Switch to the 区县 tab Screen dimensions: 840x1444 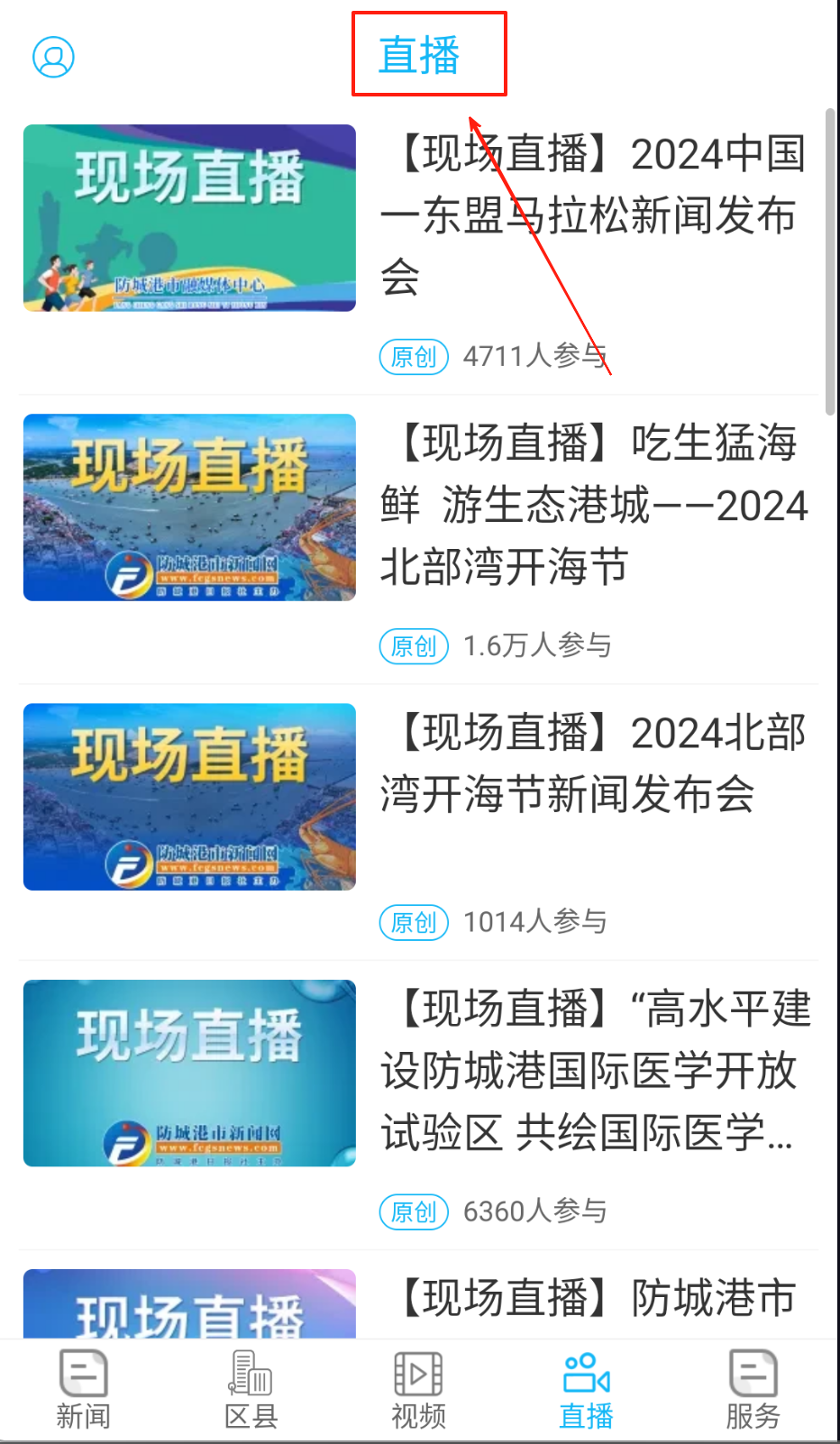pos(251,1389)
